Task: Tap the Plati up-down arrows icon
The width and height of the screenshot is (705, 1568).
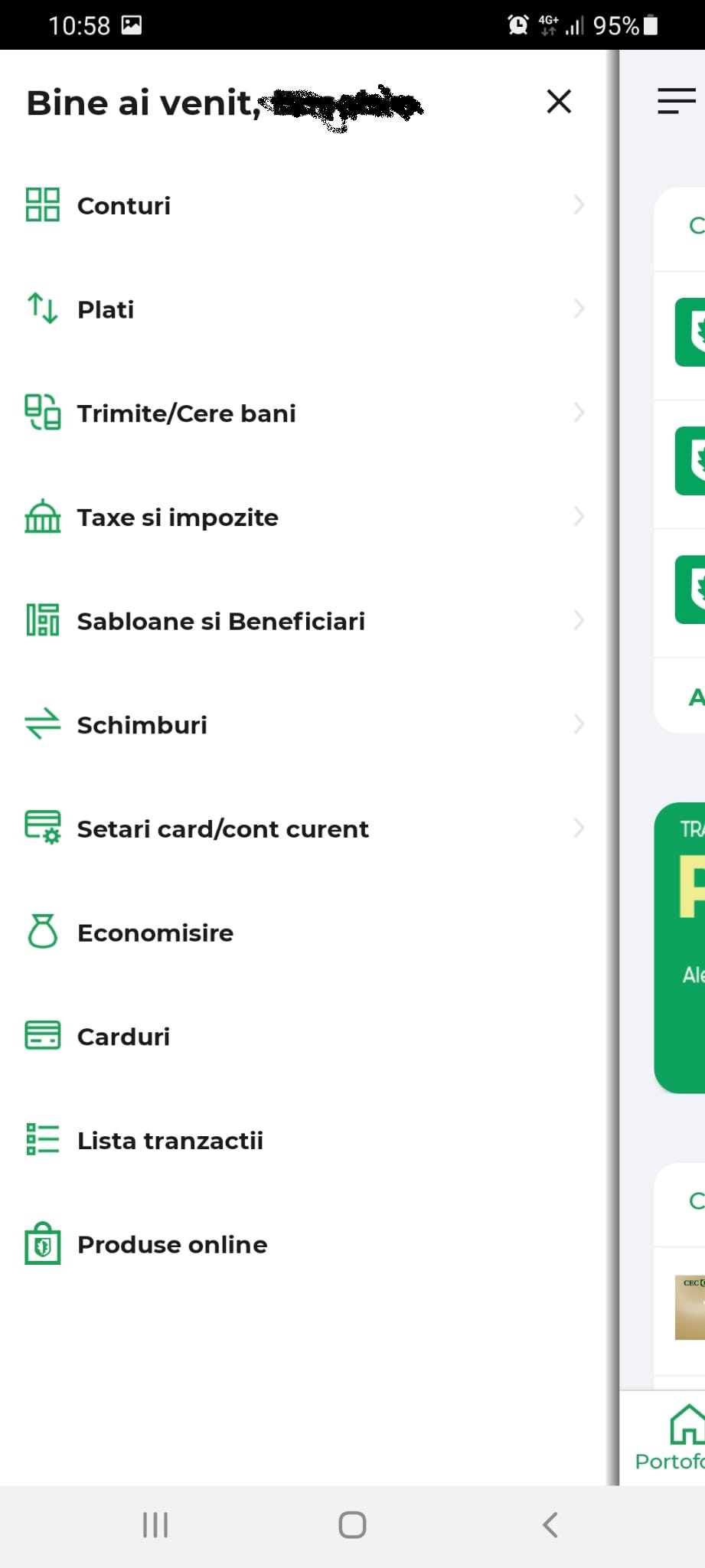Action: pos(42,309)
